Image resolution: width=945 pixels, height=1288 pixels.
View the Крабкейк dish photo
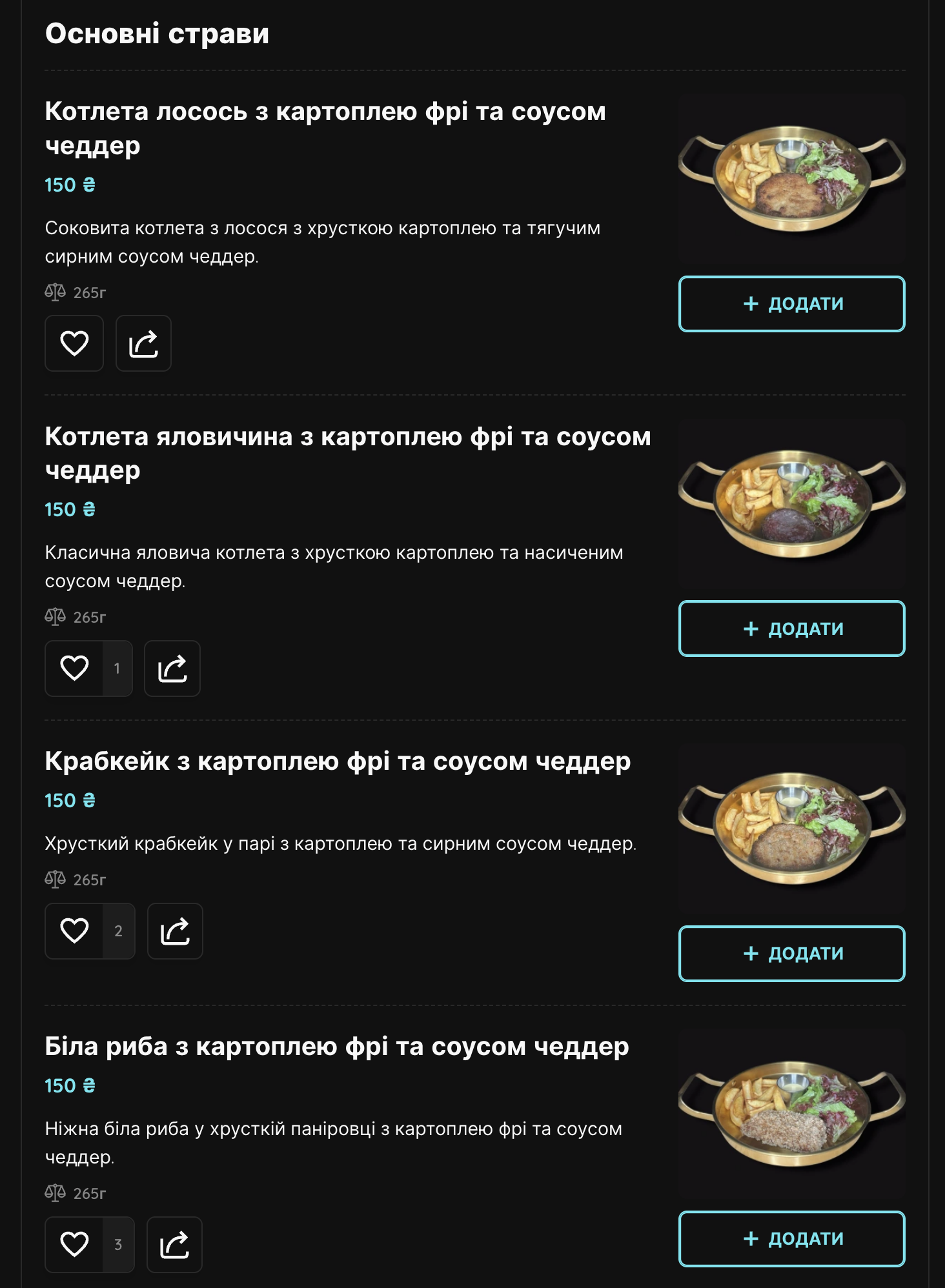[x=791, y=827]
